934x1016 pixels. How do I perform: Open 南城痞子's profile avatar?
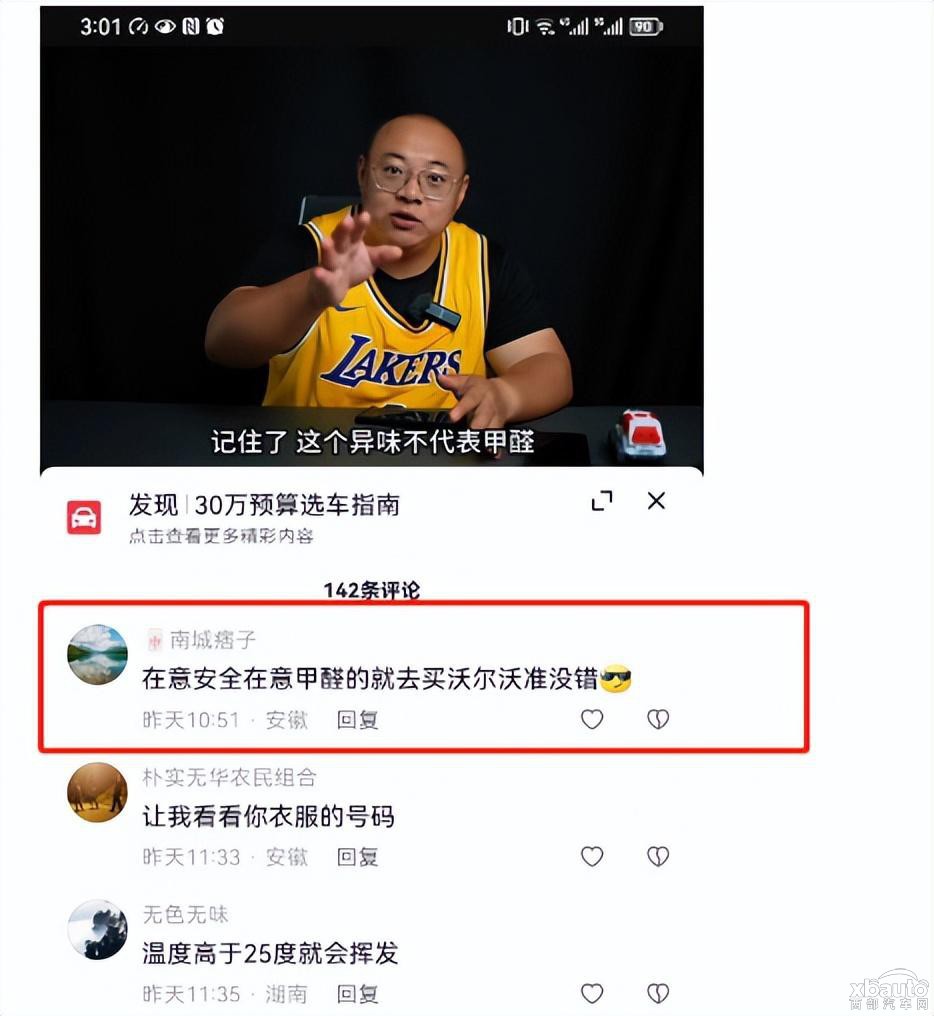97,655
